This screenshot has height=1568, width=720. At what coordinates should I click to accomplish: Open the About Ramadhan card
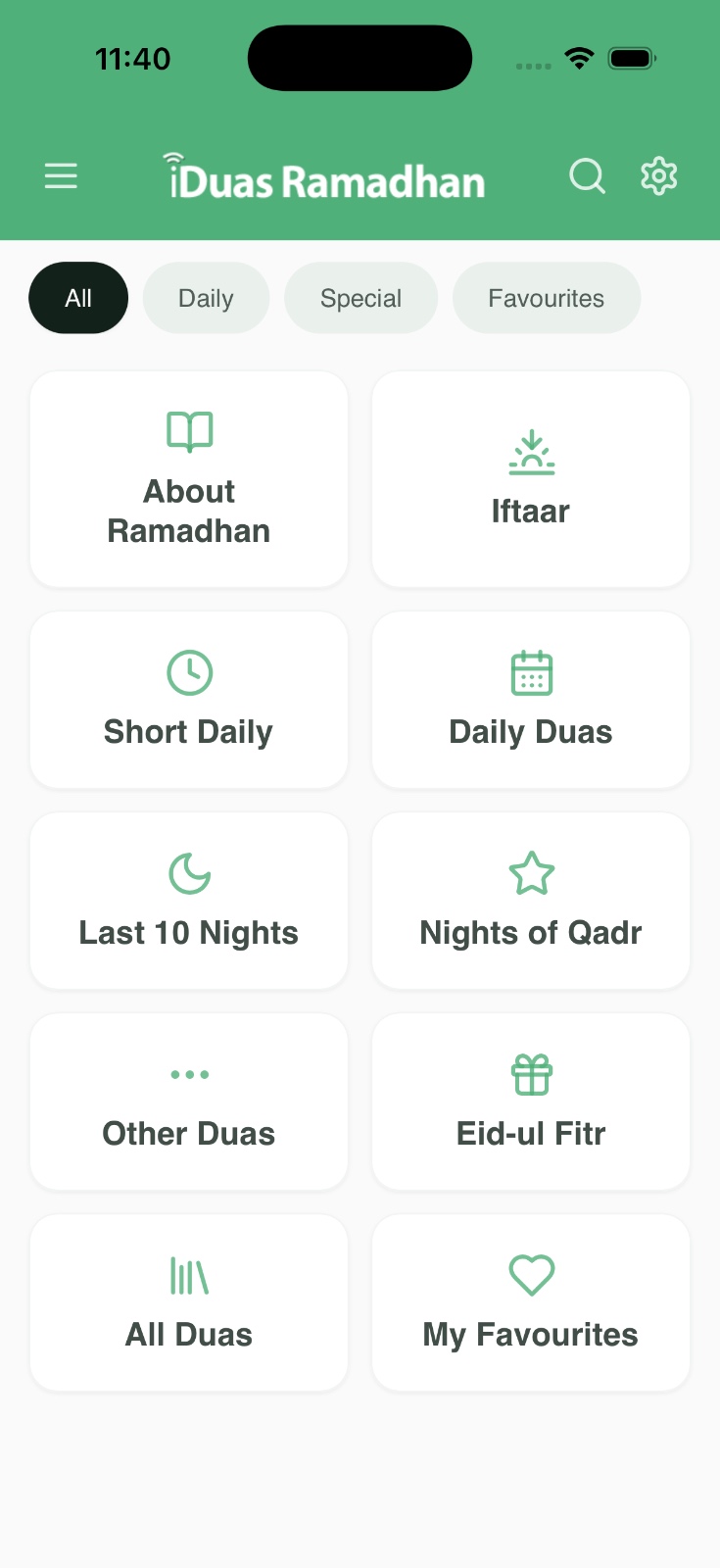(x=188, y=479)
